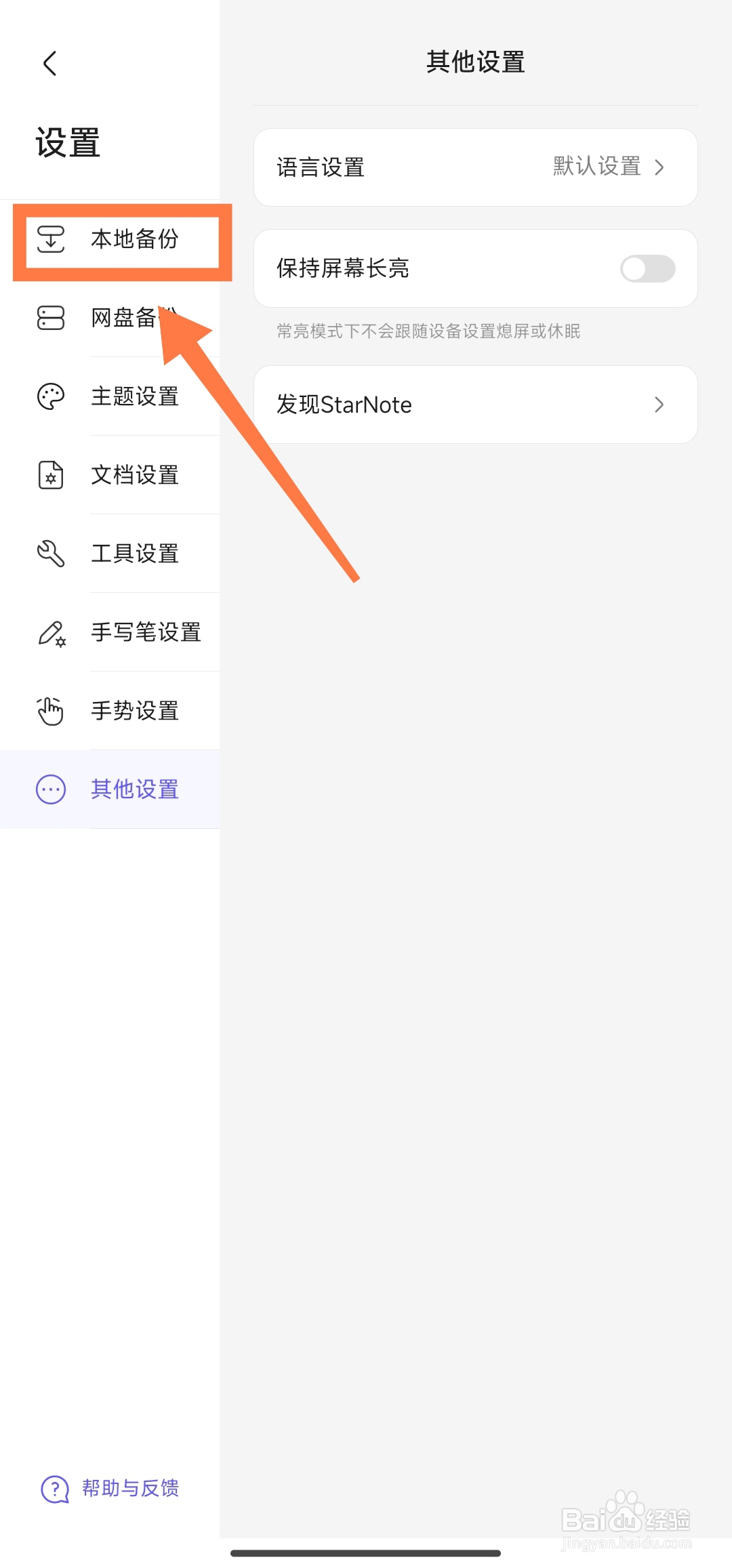Switch to 其他设置 section in sidebar
Viewport: 732px width, 1568px height.
coord(135,789)
